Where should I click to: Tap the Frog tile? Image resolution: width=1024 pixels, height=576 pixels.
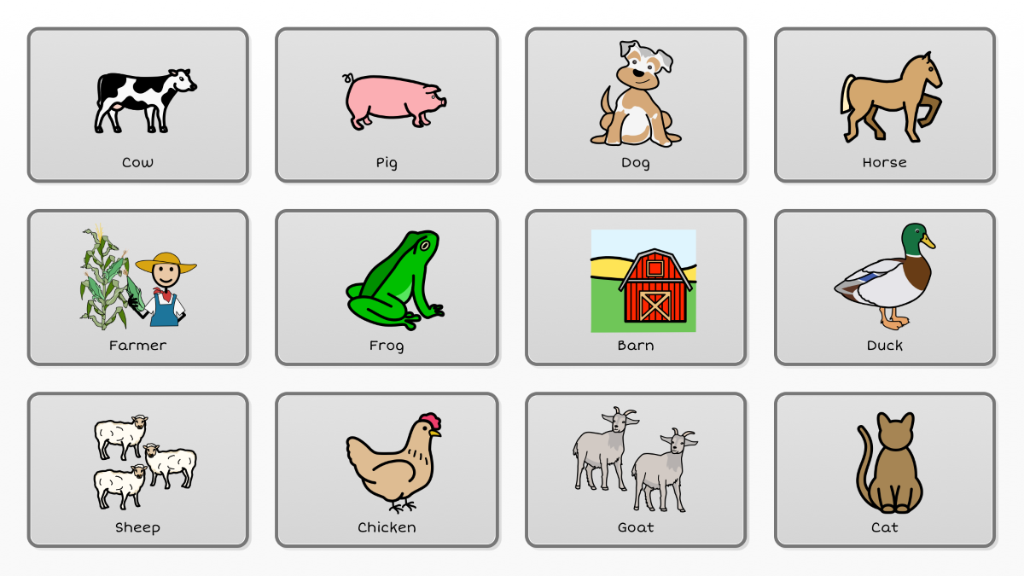click(x=387, y=287)
